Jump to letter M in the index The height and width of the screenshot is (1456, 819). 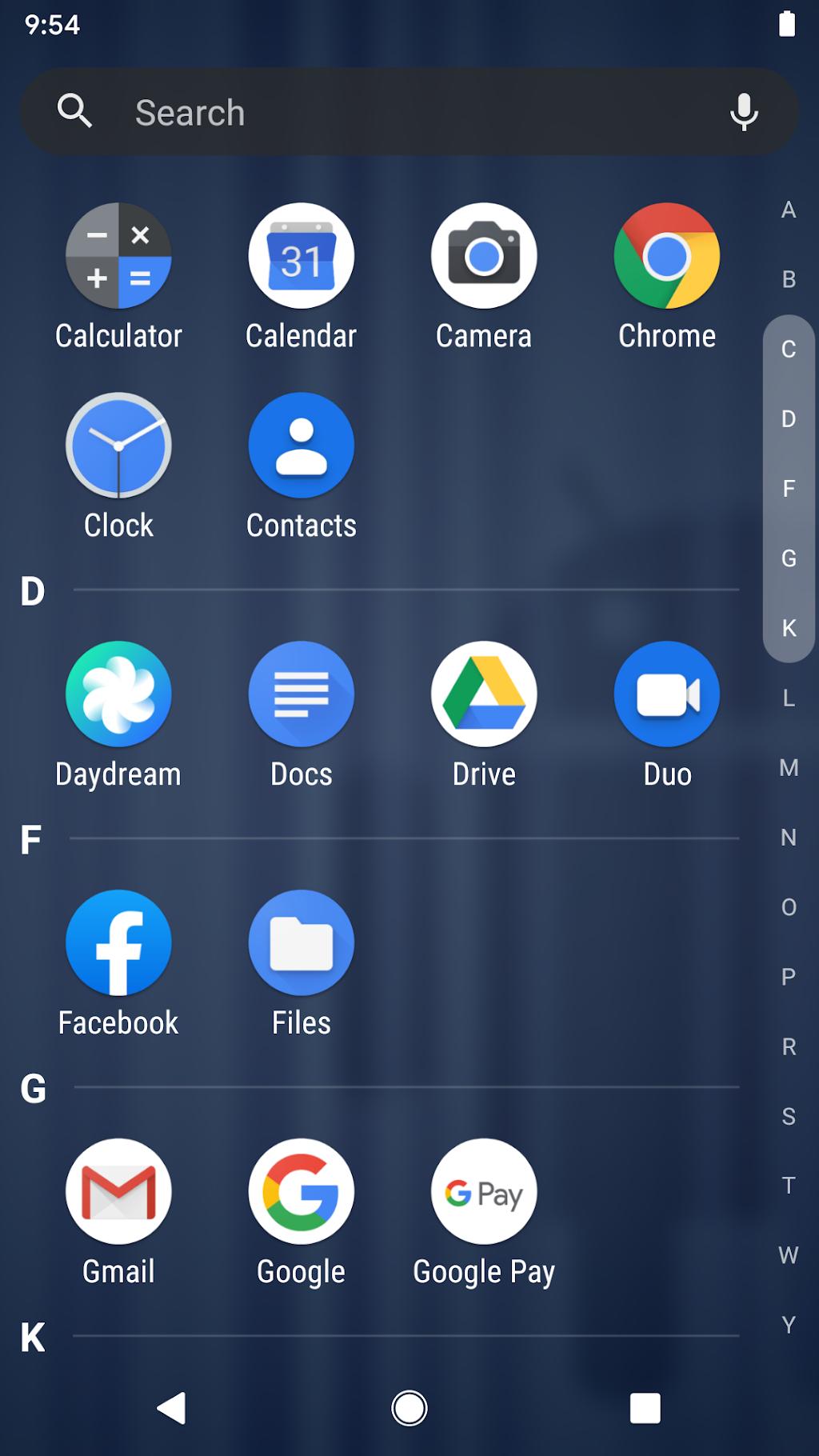coord(789,768)
